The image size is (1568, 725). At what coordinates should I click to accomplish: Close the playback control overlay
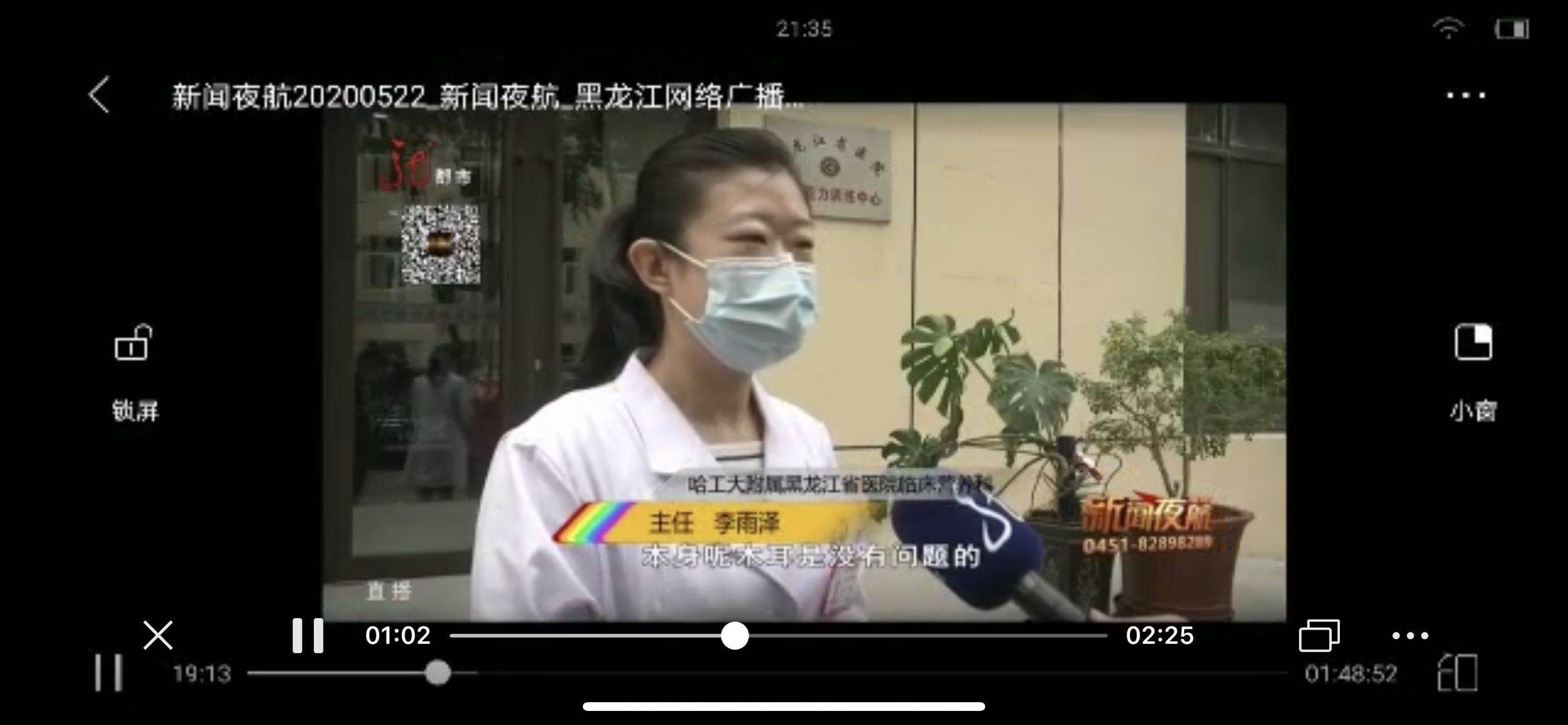coord(158,635)
